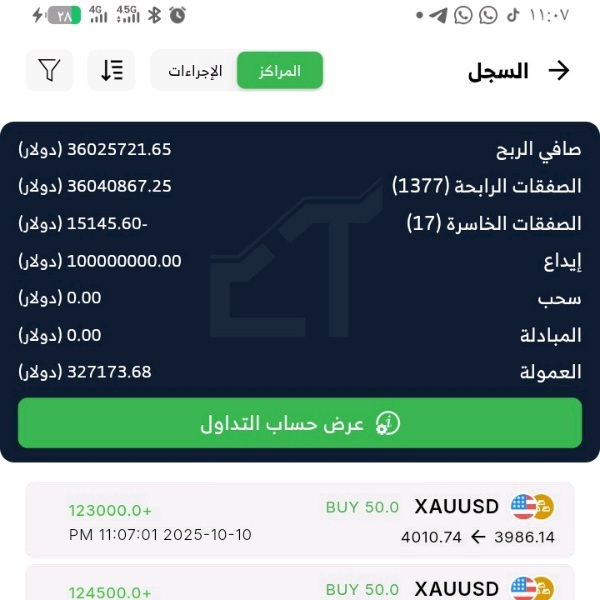Screen dimensions: 600x600
Task: Switch to the الإجراءات tab
Action: 194,71
